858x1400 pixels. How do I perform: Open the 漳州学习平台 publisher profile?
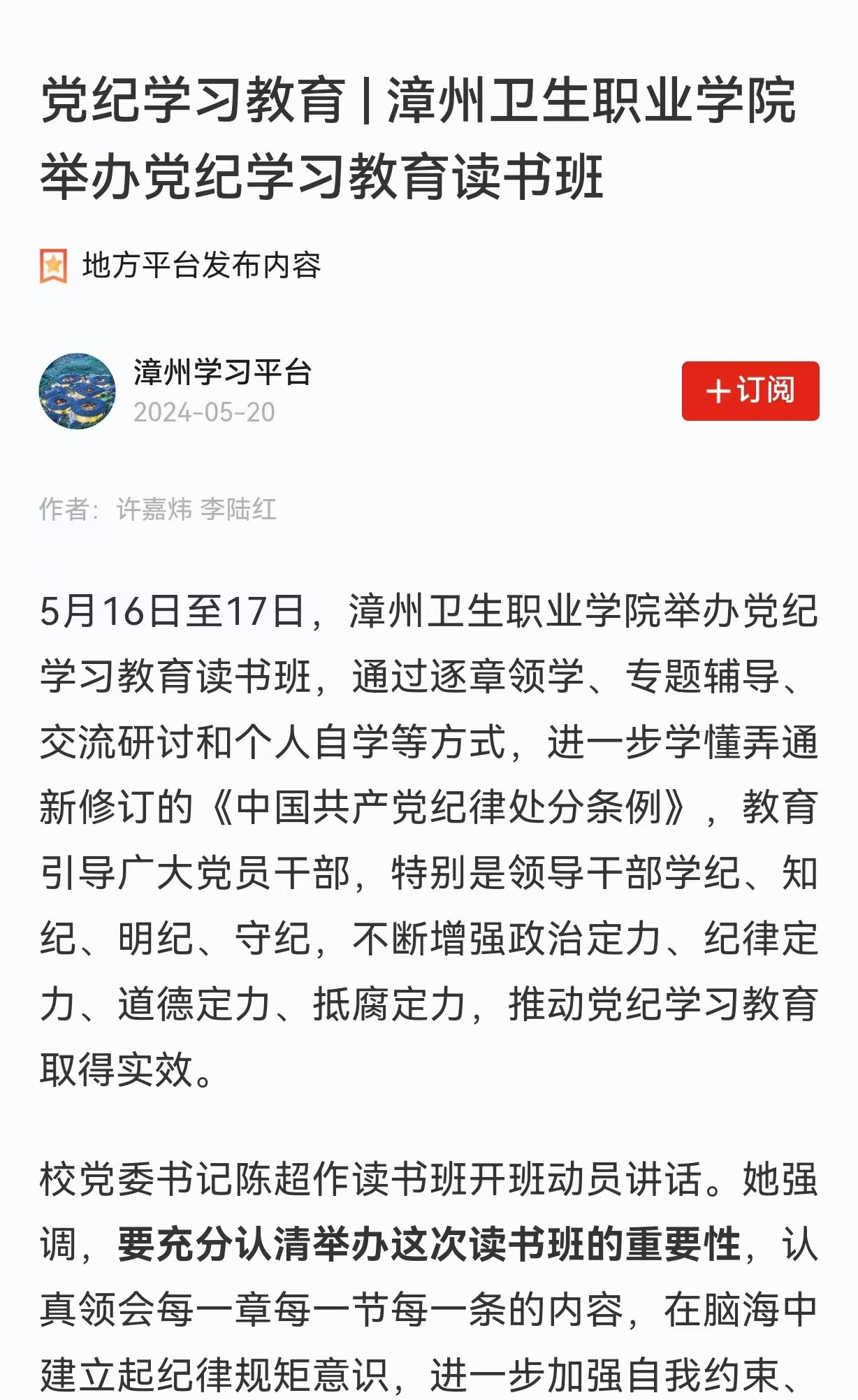point(221,373)
